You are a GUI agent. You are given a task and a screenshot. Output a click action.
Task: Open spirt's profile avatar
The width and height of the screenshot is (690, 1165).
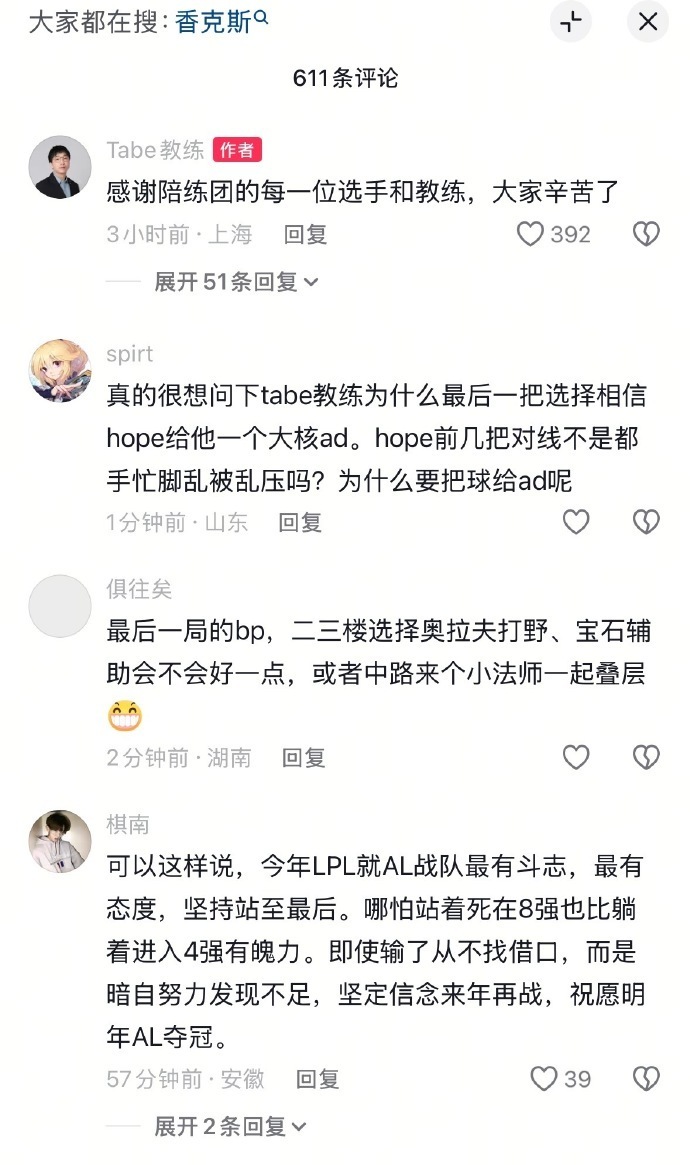tap(60, 371)
